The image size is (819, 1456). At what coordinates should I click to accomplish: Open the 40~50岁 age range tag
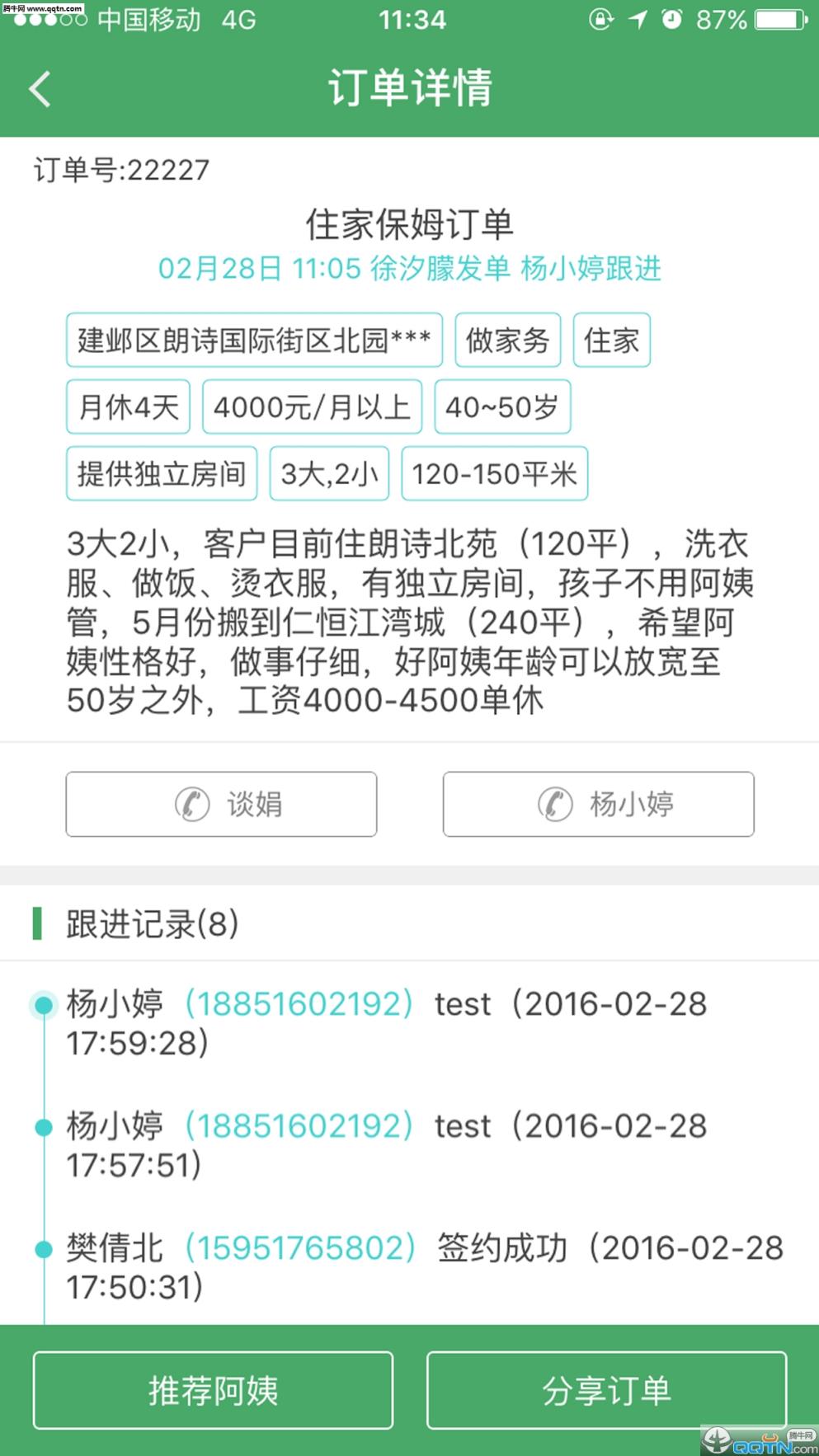point(502,406)
